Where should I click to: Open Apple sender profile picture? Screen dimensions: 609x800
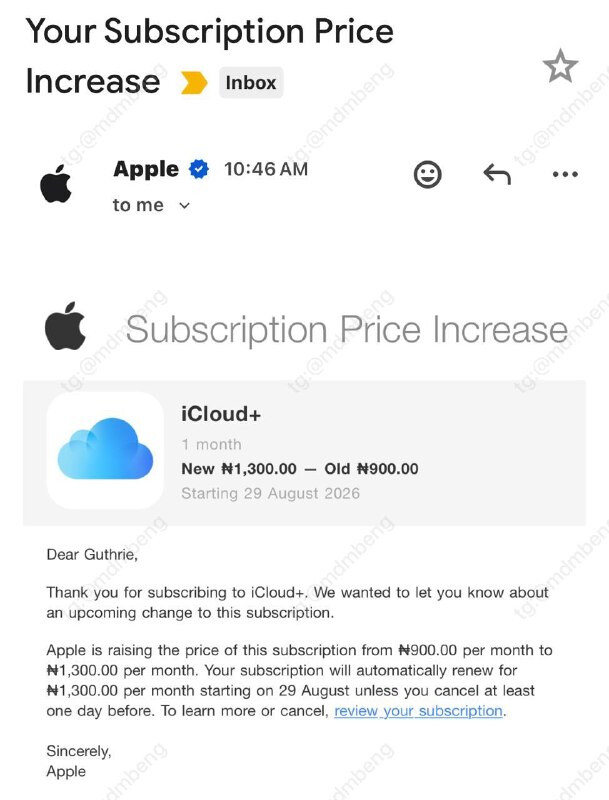pos(56,184)
